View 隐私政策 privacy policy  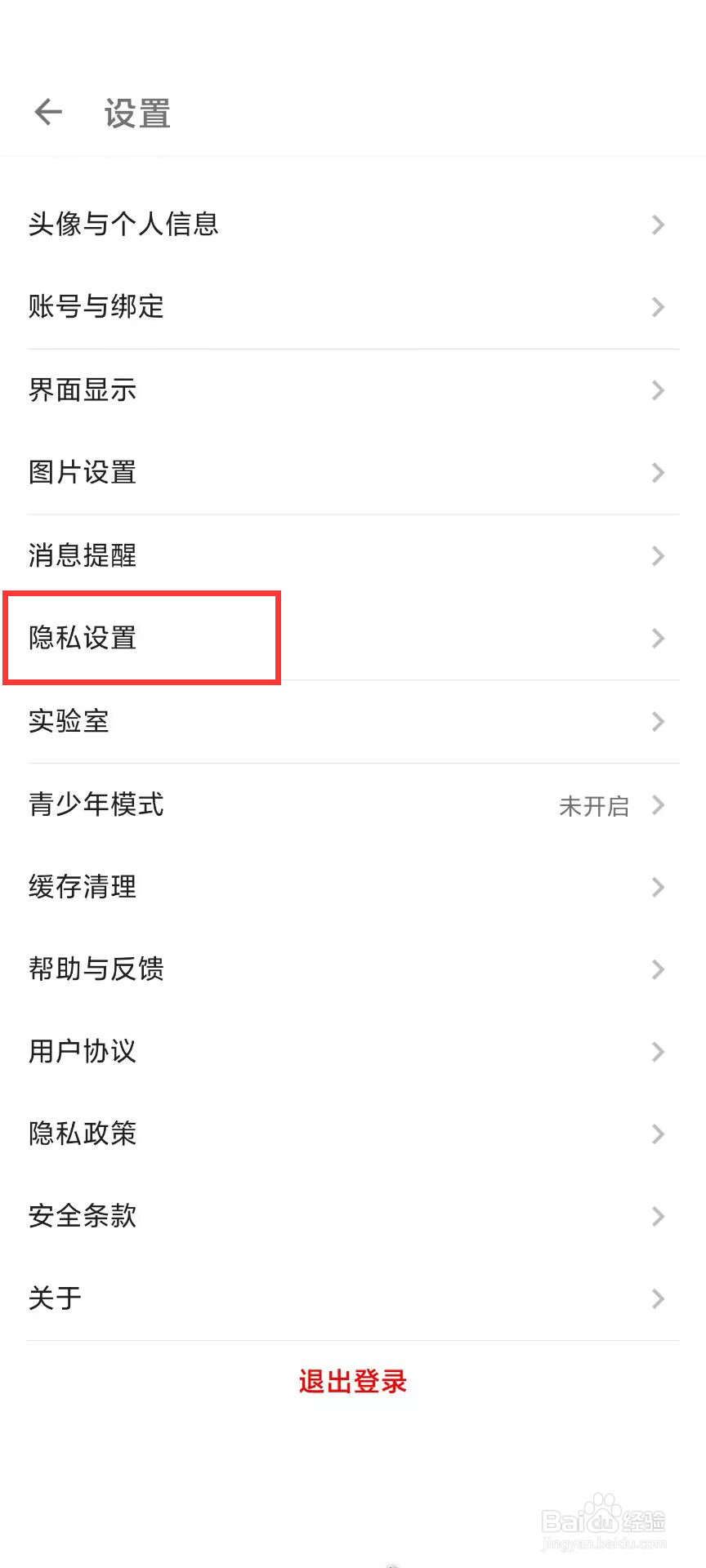click(82, 1134)
